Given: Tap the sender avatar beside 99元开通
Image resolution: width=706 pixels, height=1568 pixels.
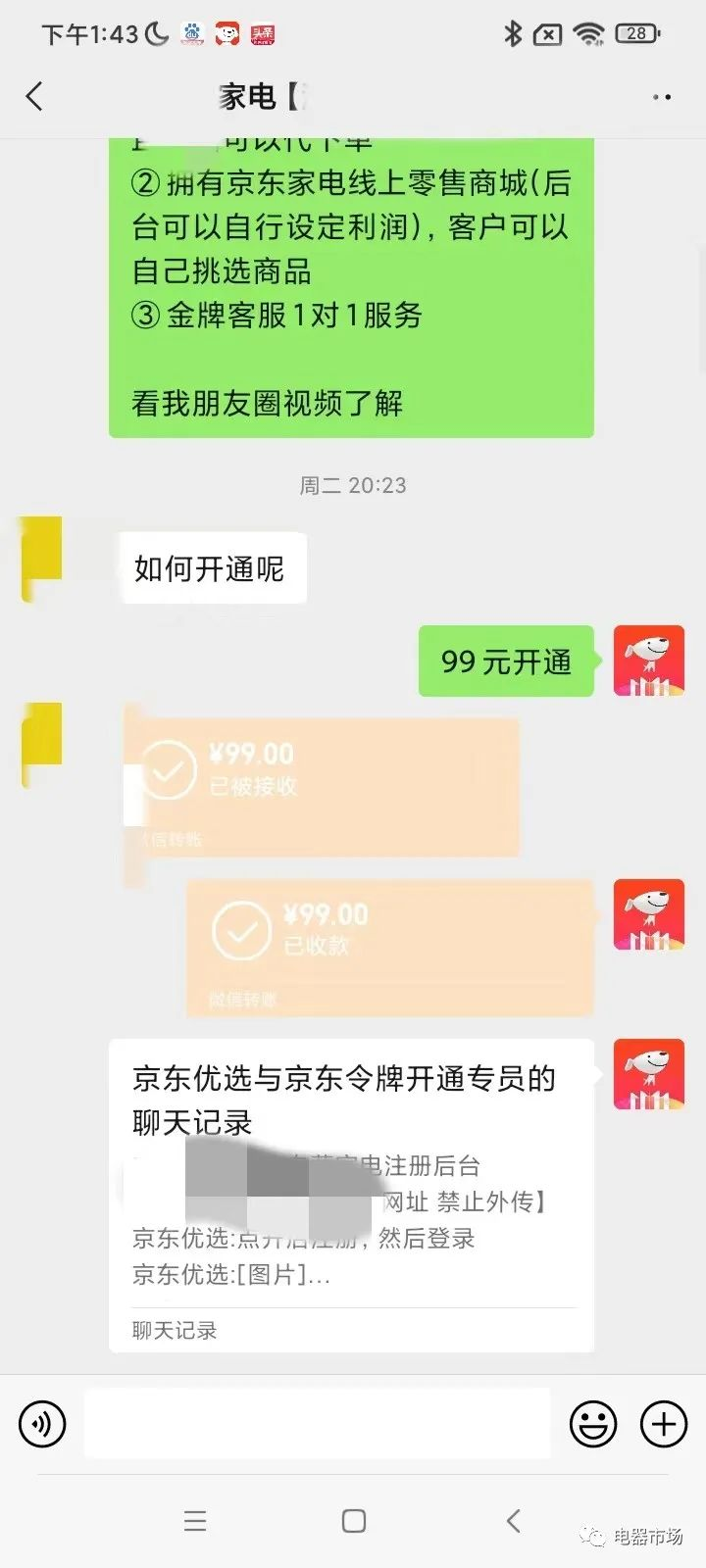Looking at the screenshot, I should tap(648, 661).
